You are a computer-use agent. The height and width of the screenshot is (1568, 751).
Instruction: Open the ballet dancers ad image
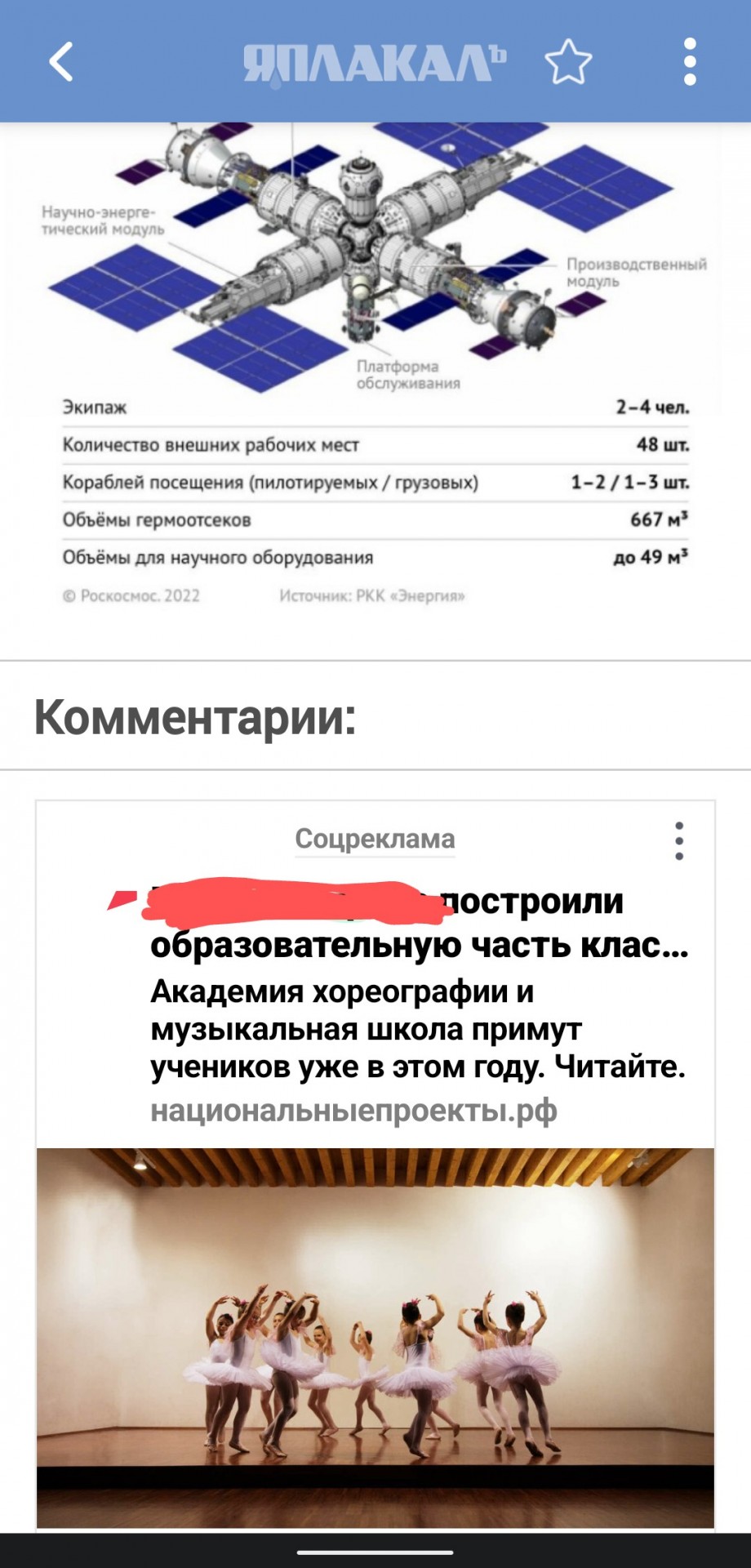[375, 1338]
